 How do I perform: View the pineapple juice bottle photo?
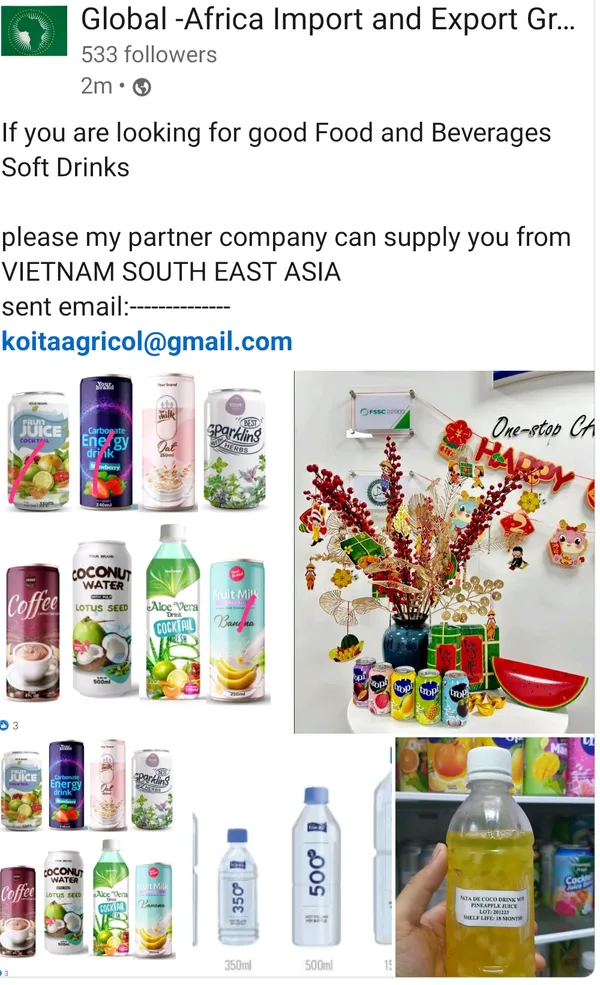[495, 857]
